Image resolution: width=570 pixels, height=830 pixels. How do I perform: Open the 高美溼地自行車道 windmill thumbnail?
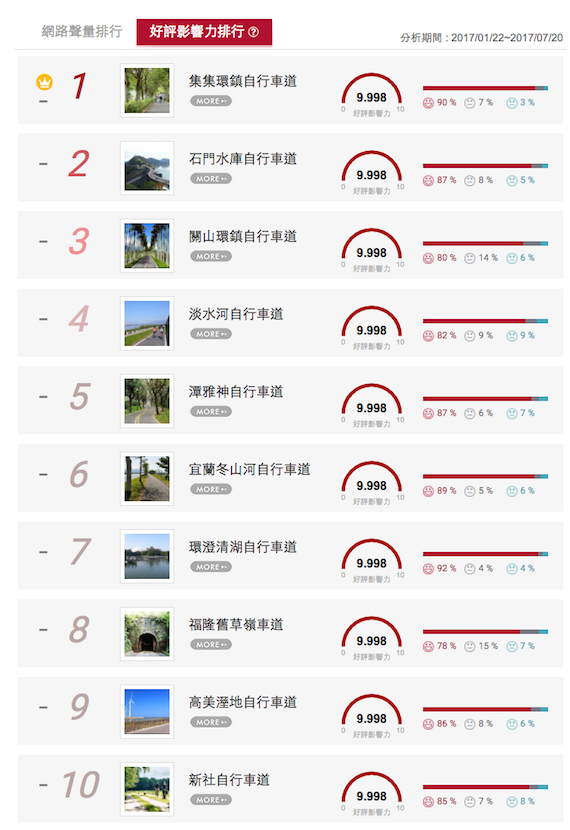pyautogui.click(x=147, y=711)
